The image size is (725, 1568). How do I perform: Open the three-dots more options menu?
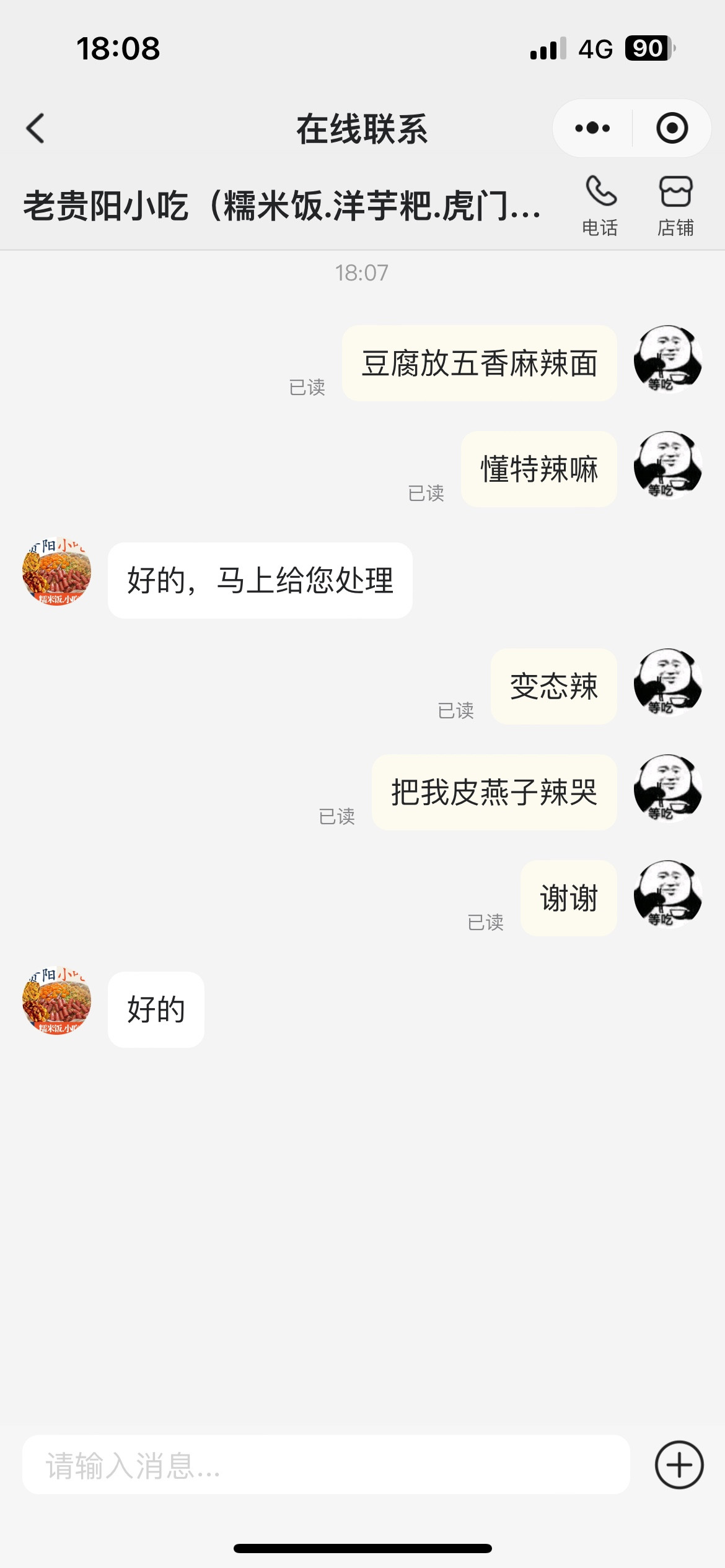592,128
